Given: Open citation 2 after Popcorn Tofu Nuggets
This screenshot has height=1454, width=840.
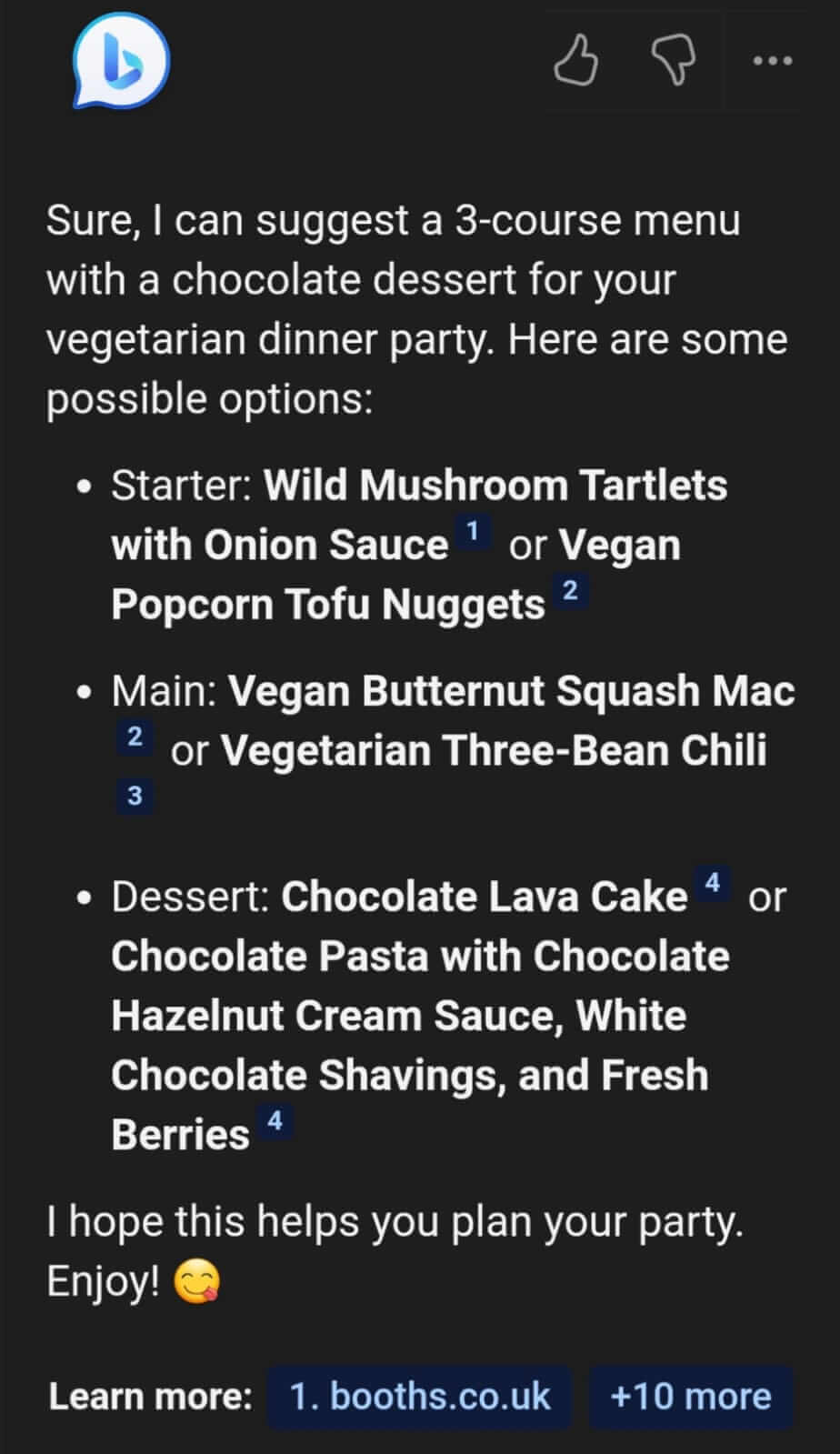Looking at the screenshot, I should [570, 591].
